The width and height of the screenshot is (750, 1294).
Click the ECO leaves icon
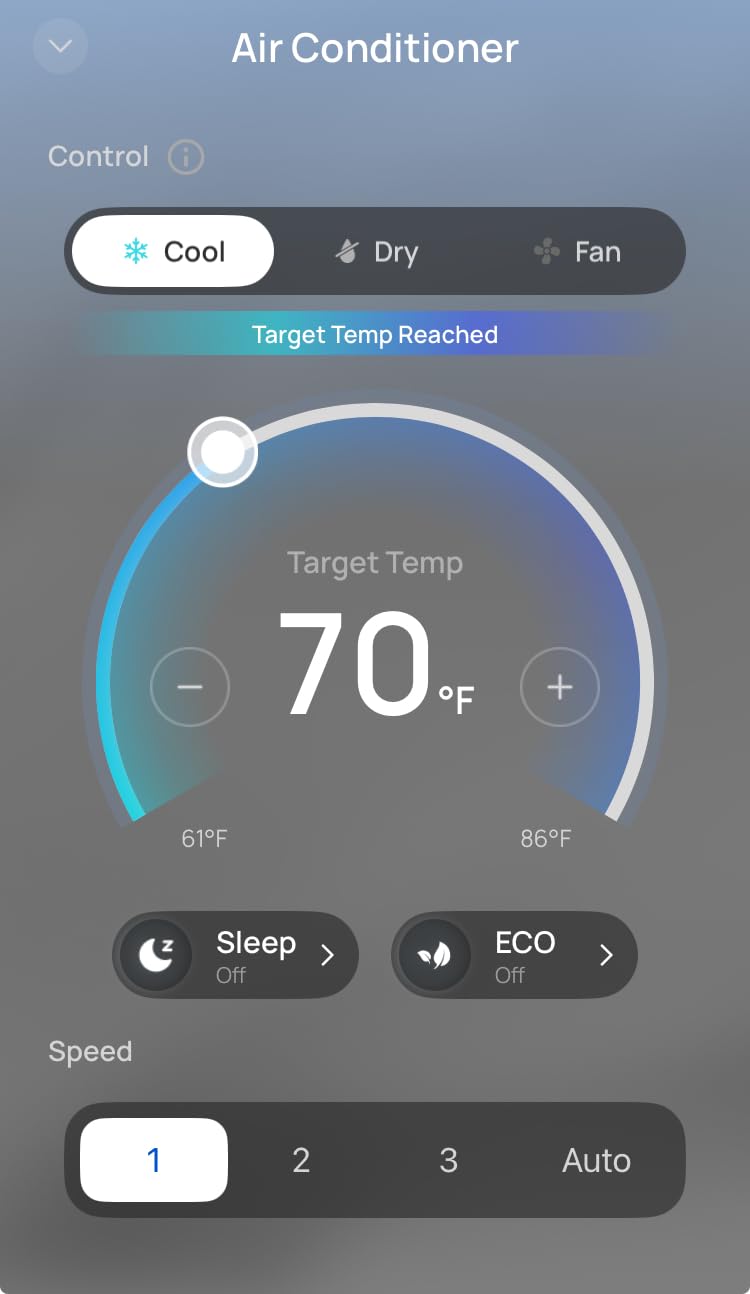(437, 955)
